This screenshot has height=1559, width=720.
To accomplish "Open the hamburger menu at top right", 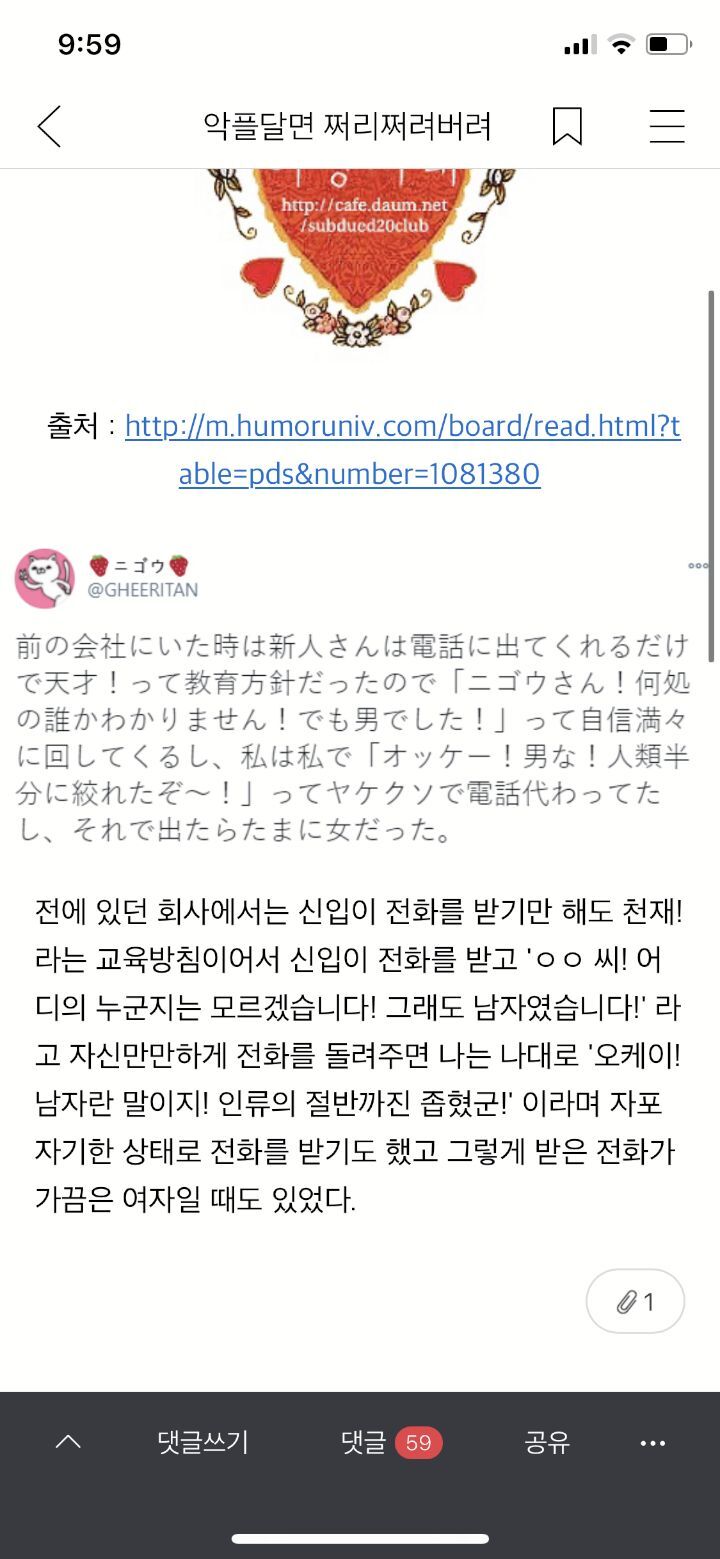I will 666,127.
